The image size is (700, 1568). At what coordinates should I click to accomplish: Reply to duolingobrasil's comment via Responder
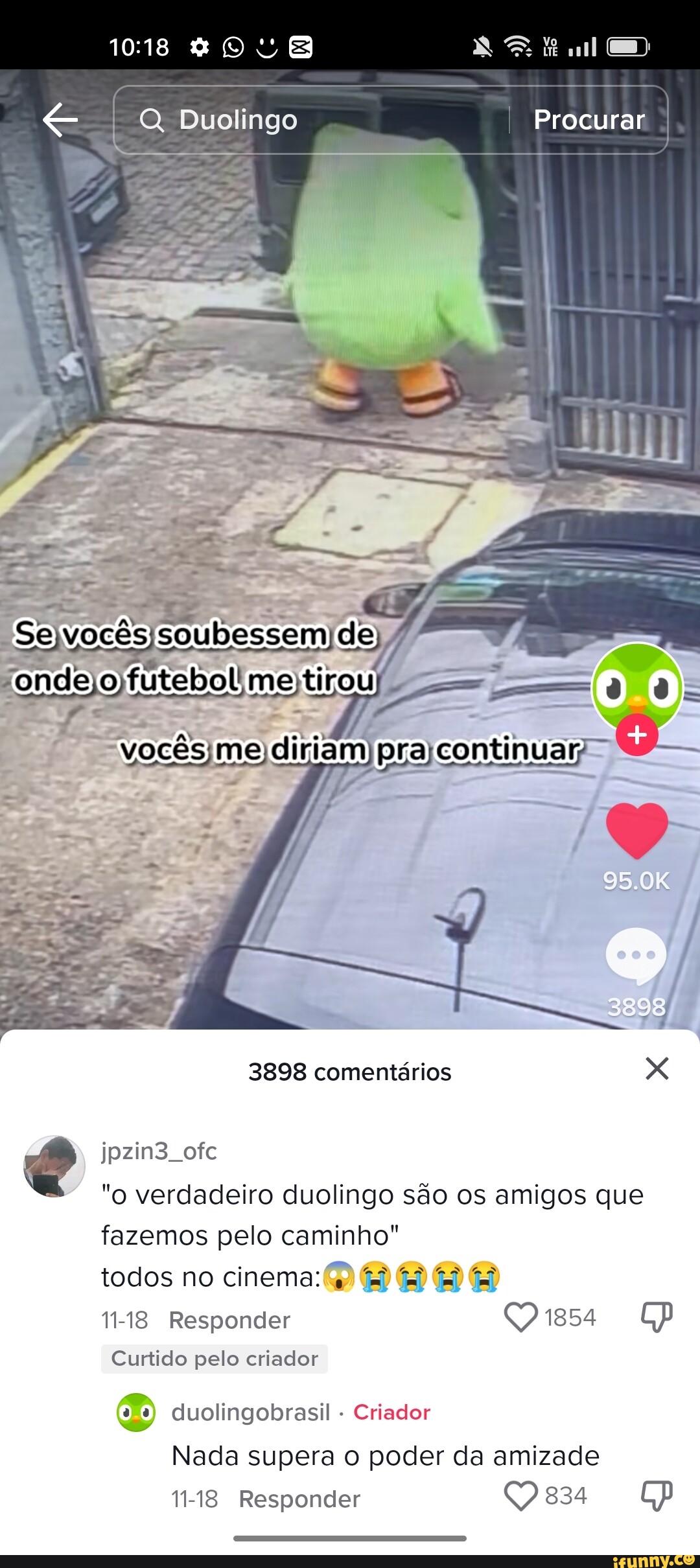pyautogui.click(x=299, y=1499)
